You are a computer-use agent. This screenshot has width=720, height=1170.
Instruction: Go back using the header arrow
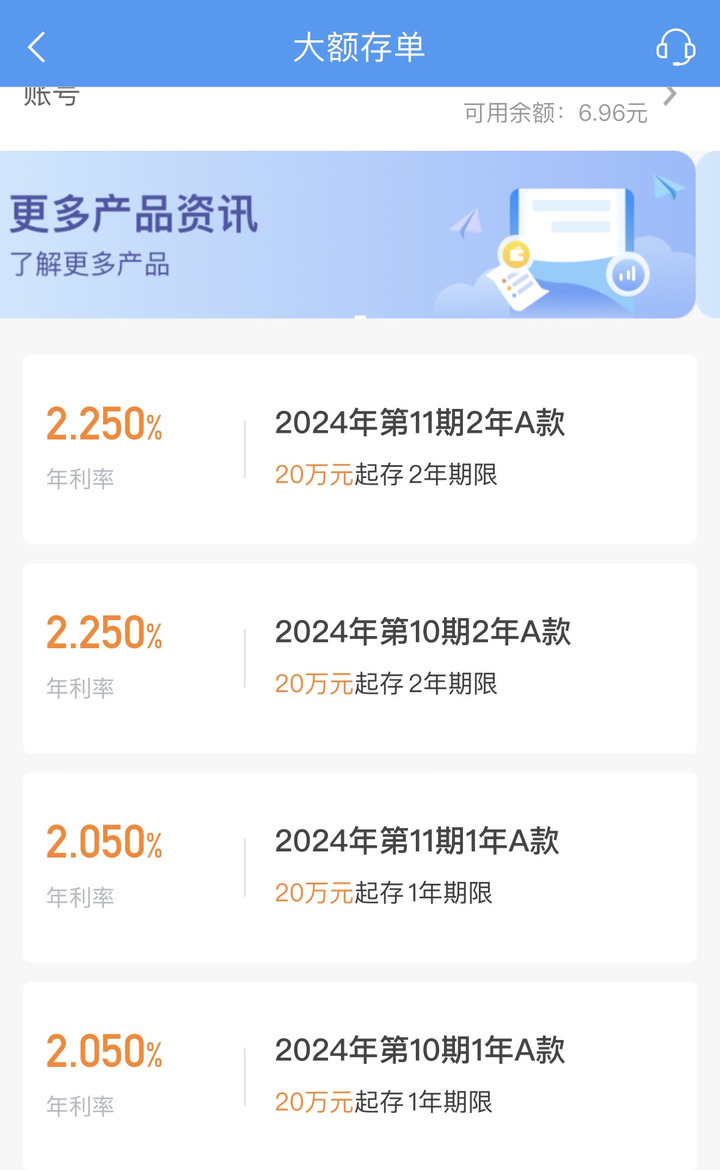37,47
